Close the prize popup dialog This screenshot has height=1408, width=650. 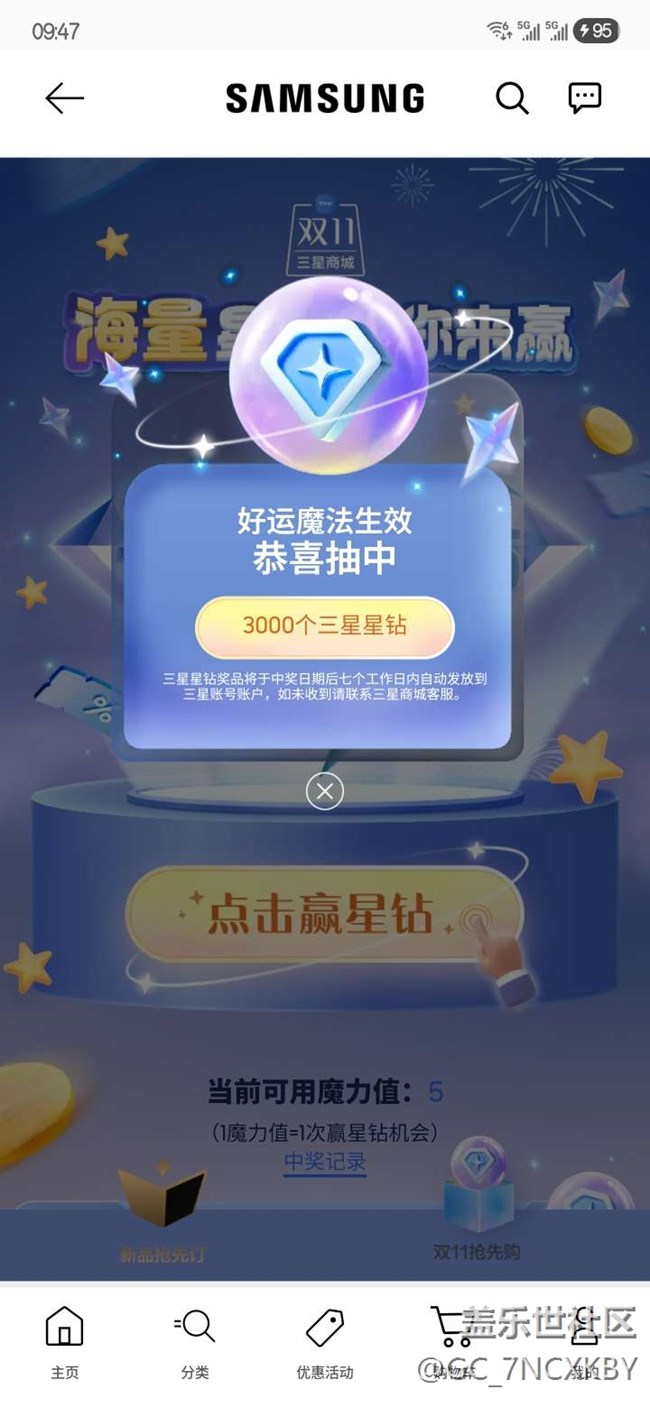pos(324,792)
